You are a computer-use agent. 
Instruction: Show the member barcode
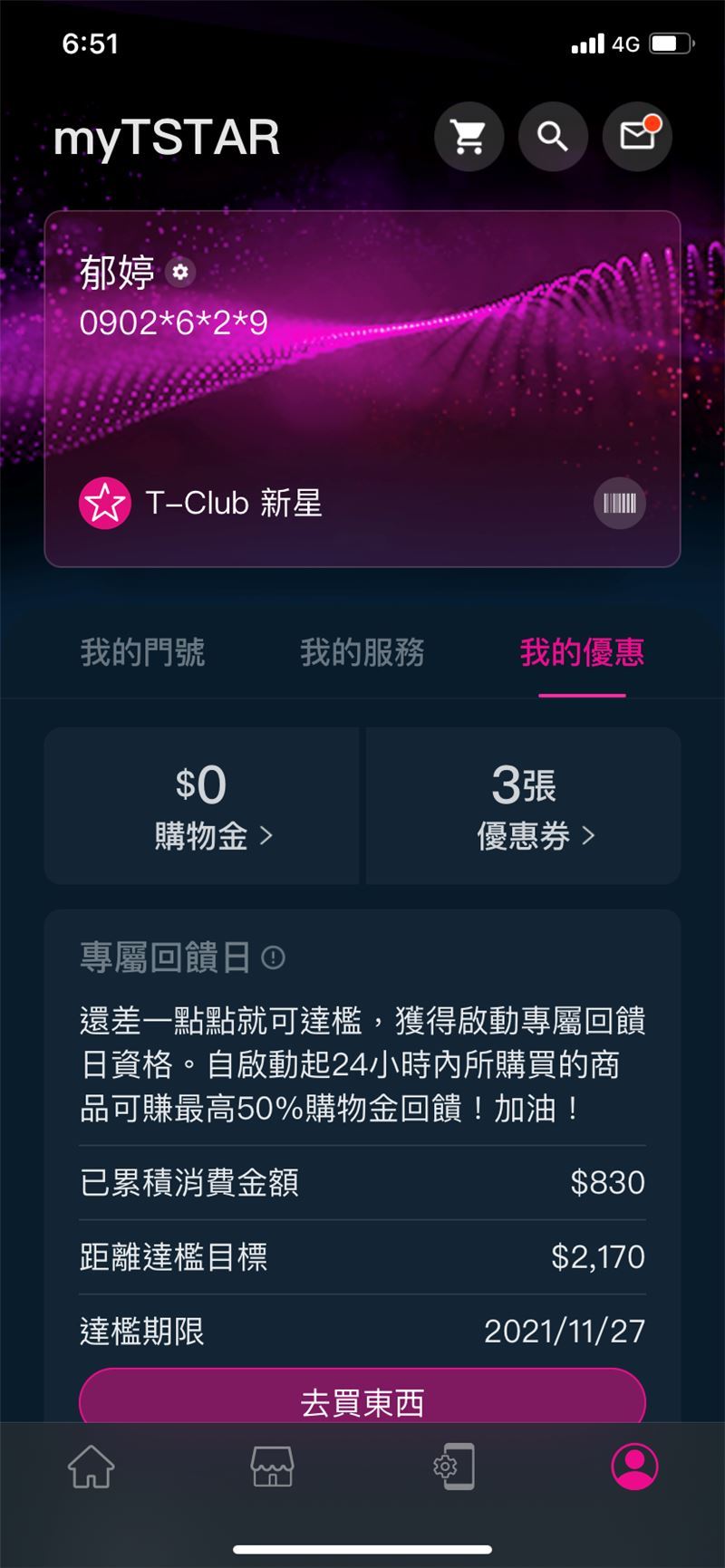(620, 503)
